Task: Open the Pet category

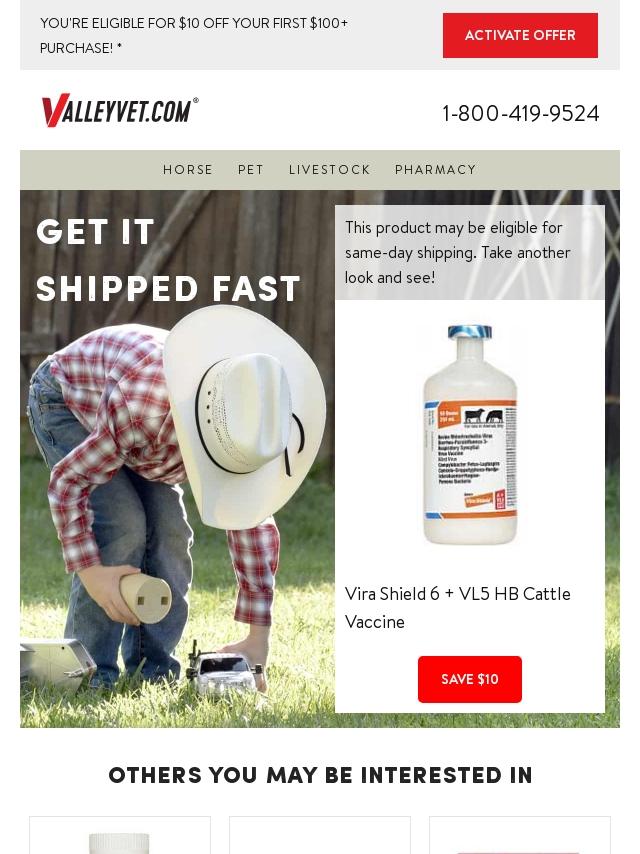Action: (251, 170)
